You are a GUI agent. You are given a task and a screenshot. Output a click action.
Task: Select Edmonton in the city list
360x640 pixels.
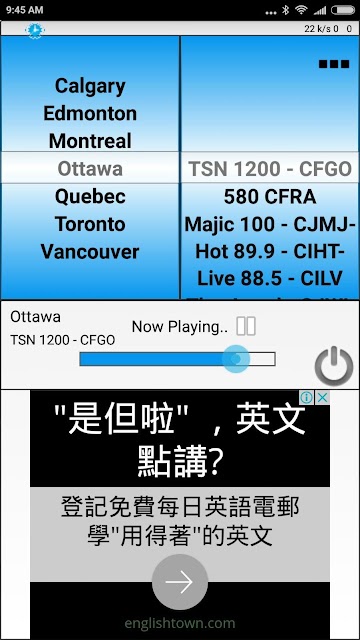[90, 113]
